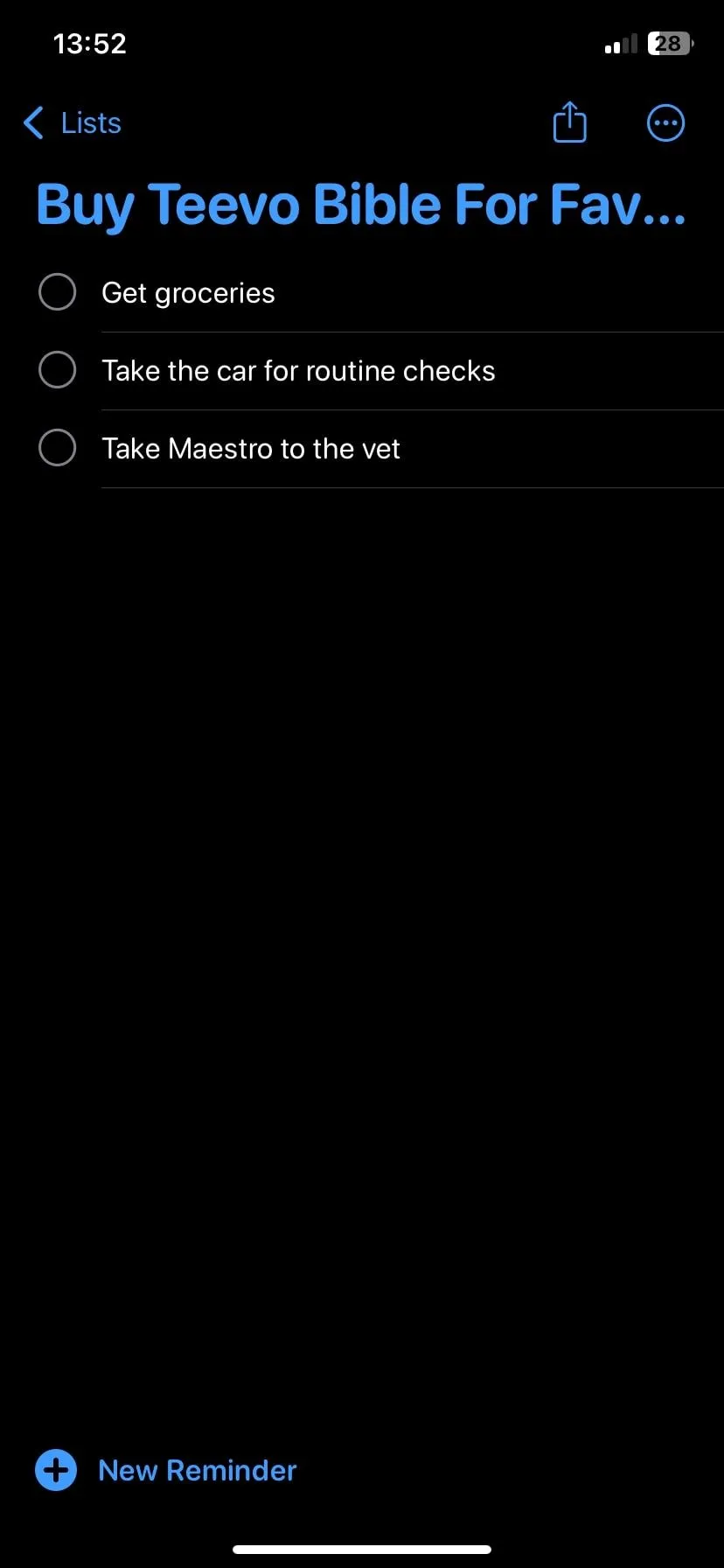Mark Get groceries as completed
Viewport: 724px width, 1568px height.
tap(58, 292)
